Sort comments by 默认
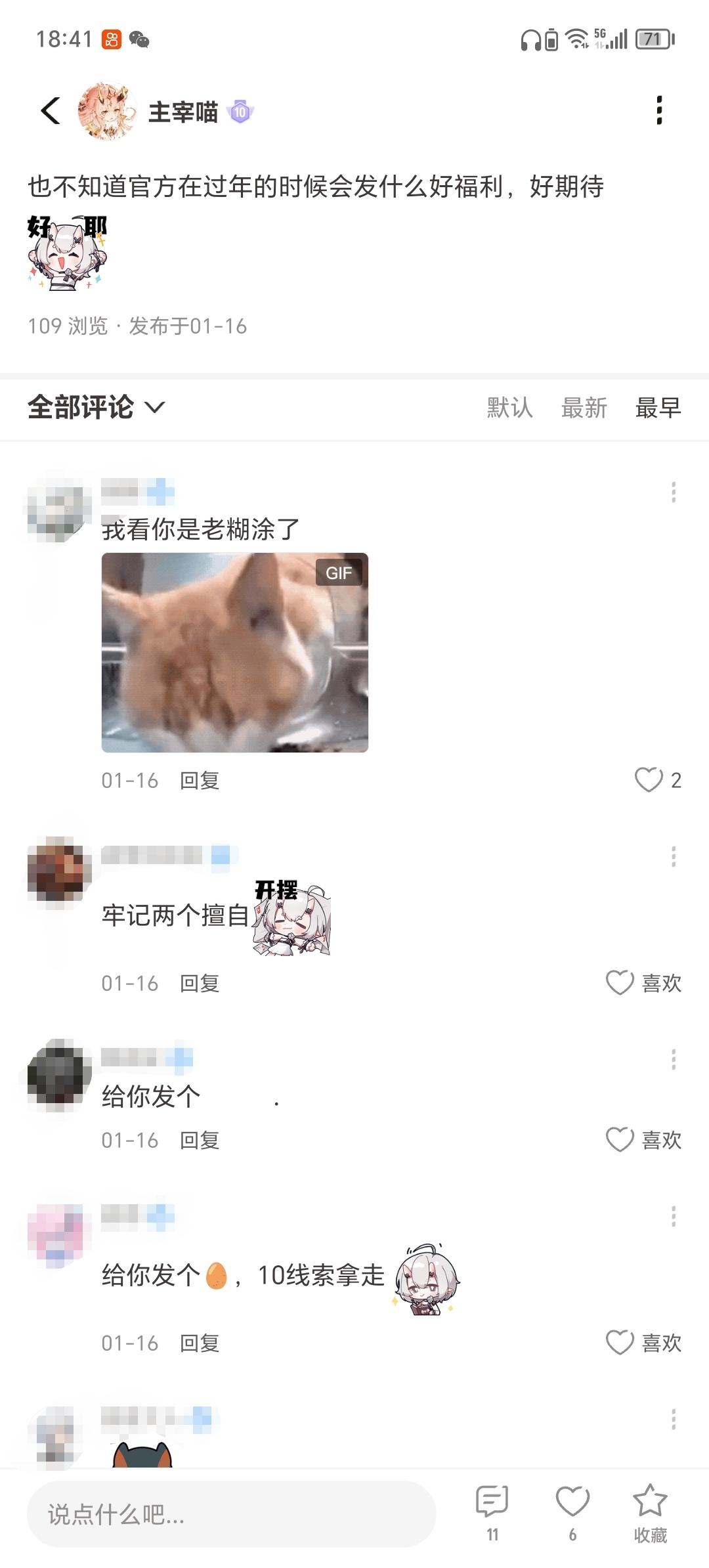 coord(509,408)
